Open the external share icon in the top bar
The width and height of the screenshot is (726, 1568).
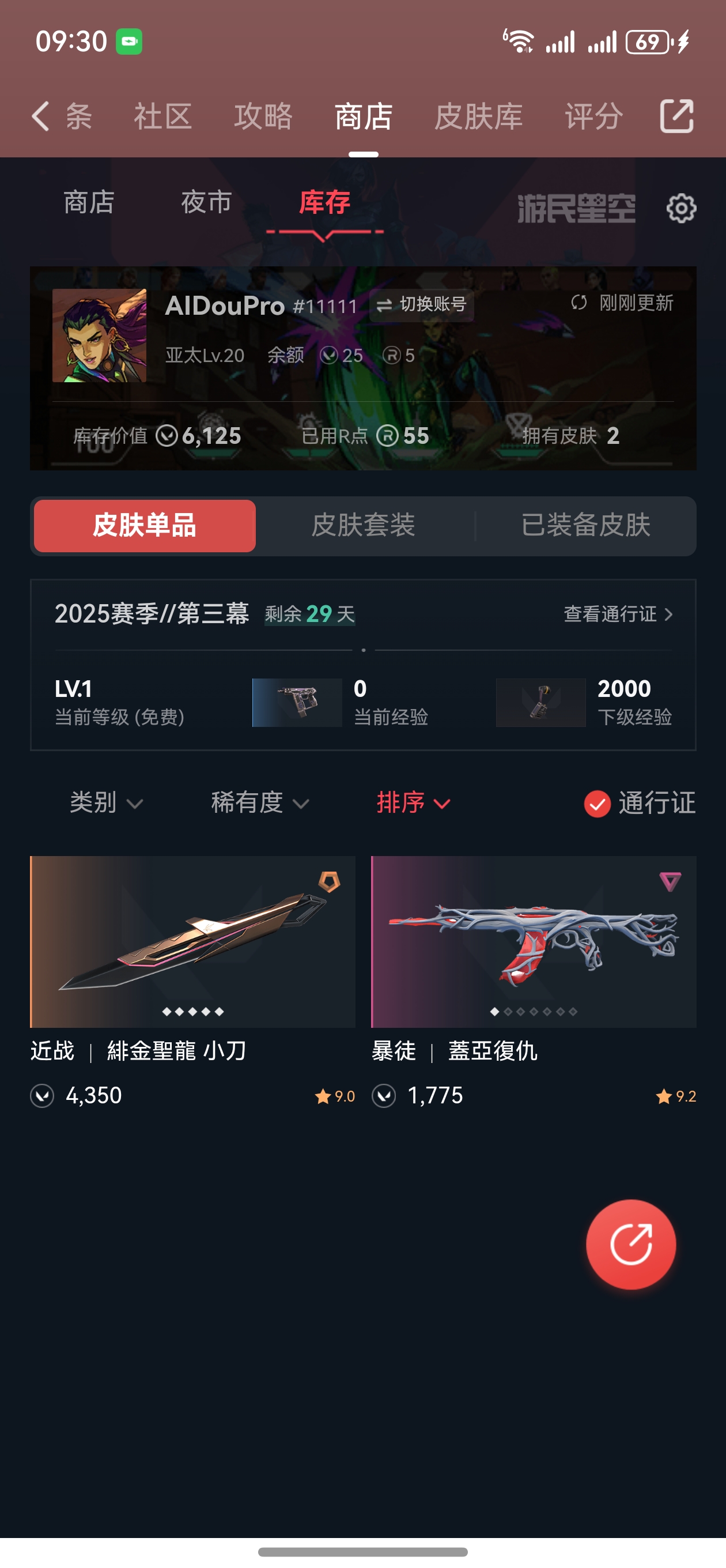676,116
